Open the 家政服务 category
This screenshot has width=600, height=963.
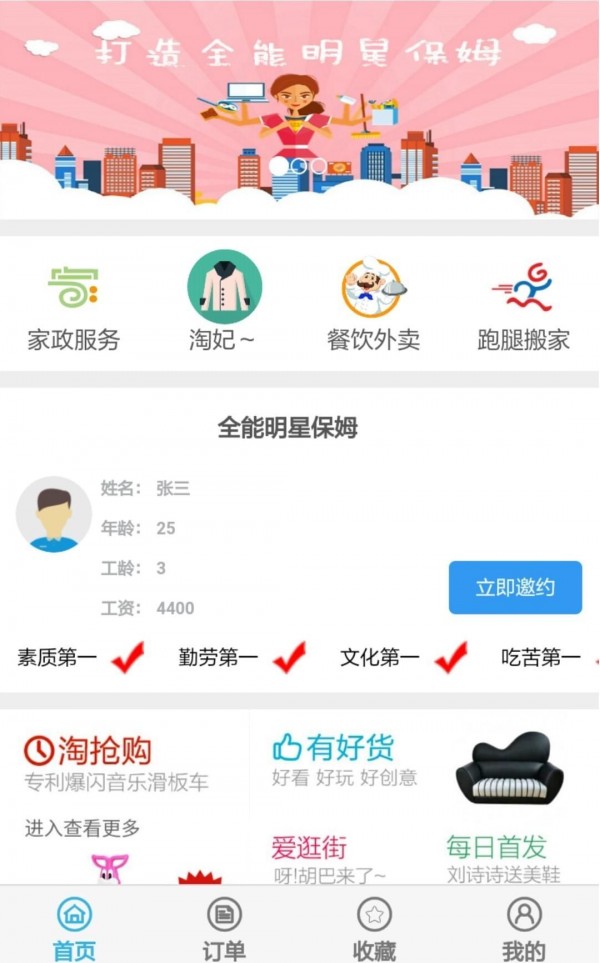(74, 304)
